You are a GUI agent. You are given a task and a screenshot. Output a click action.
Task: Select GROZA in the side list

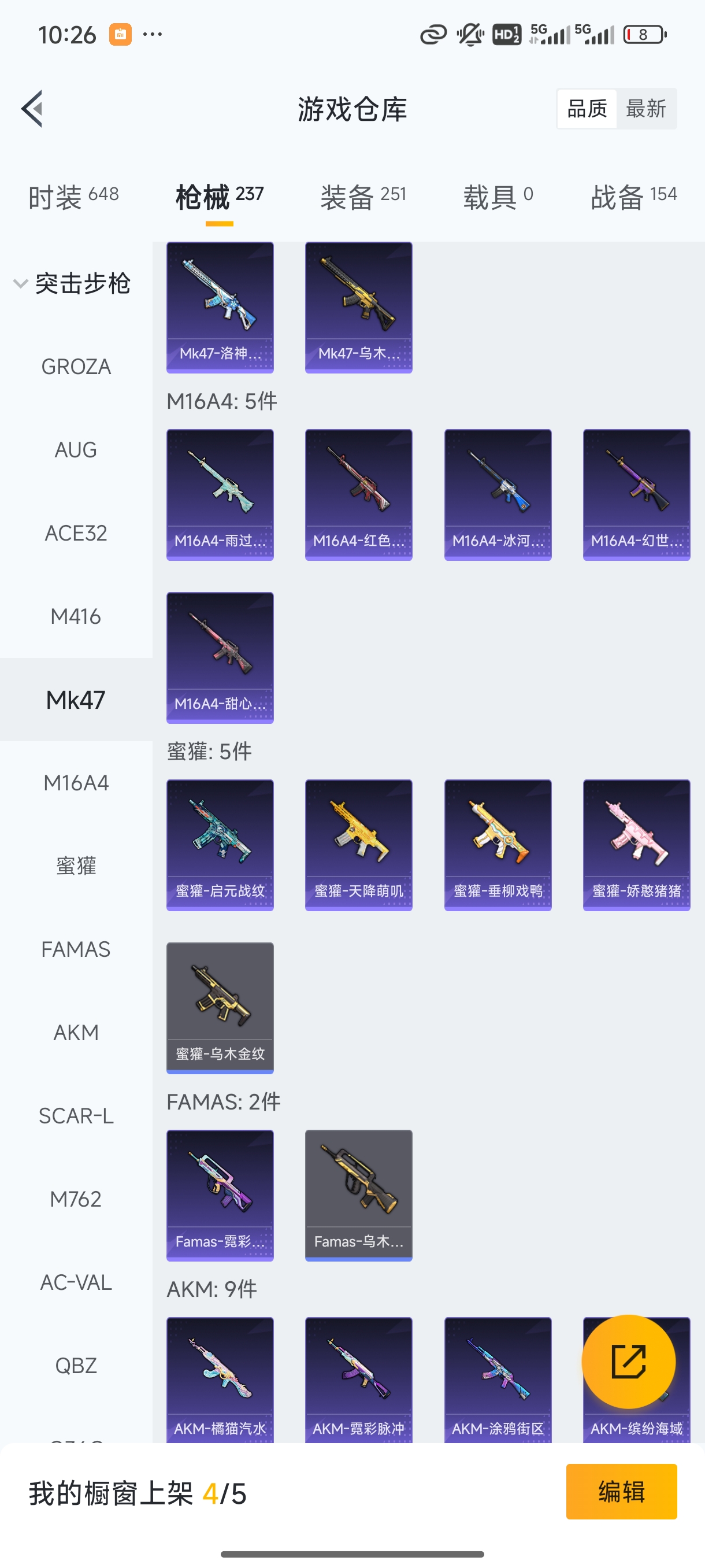(76, 367)
